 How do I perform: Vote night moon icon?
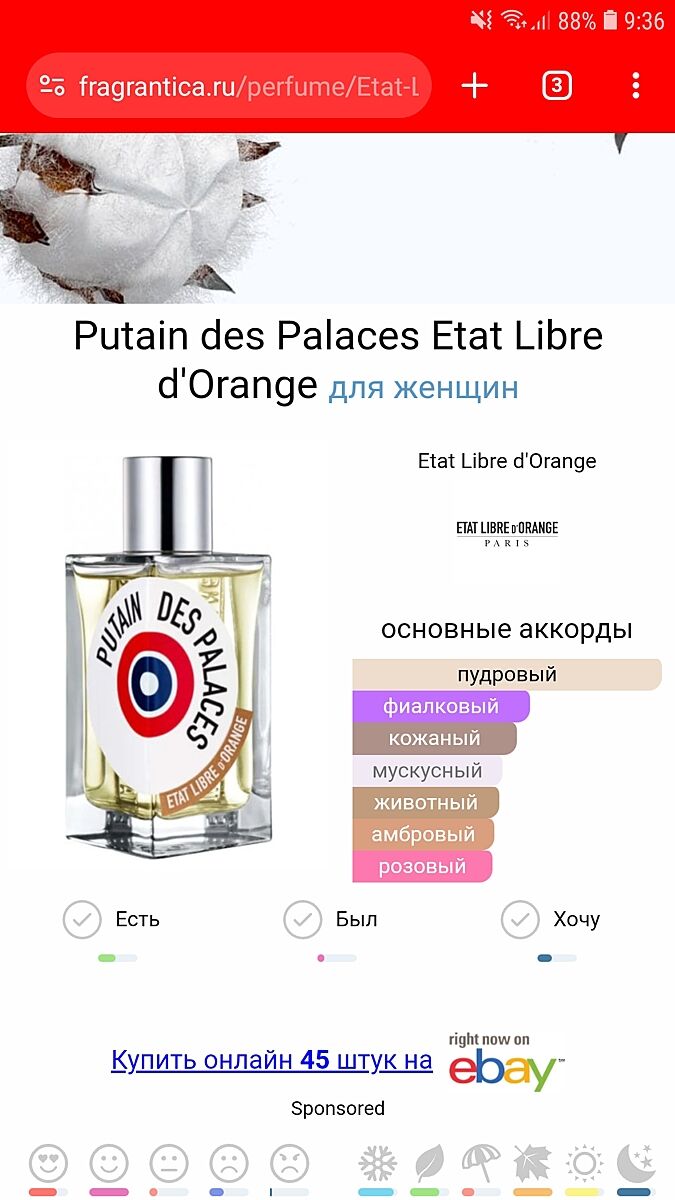635,1164
